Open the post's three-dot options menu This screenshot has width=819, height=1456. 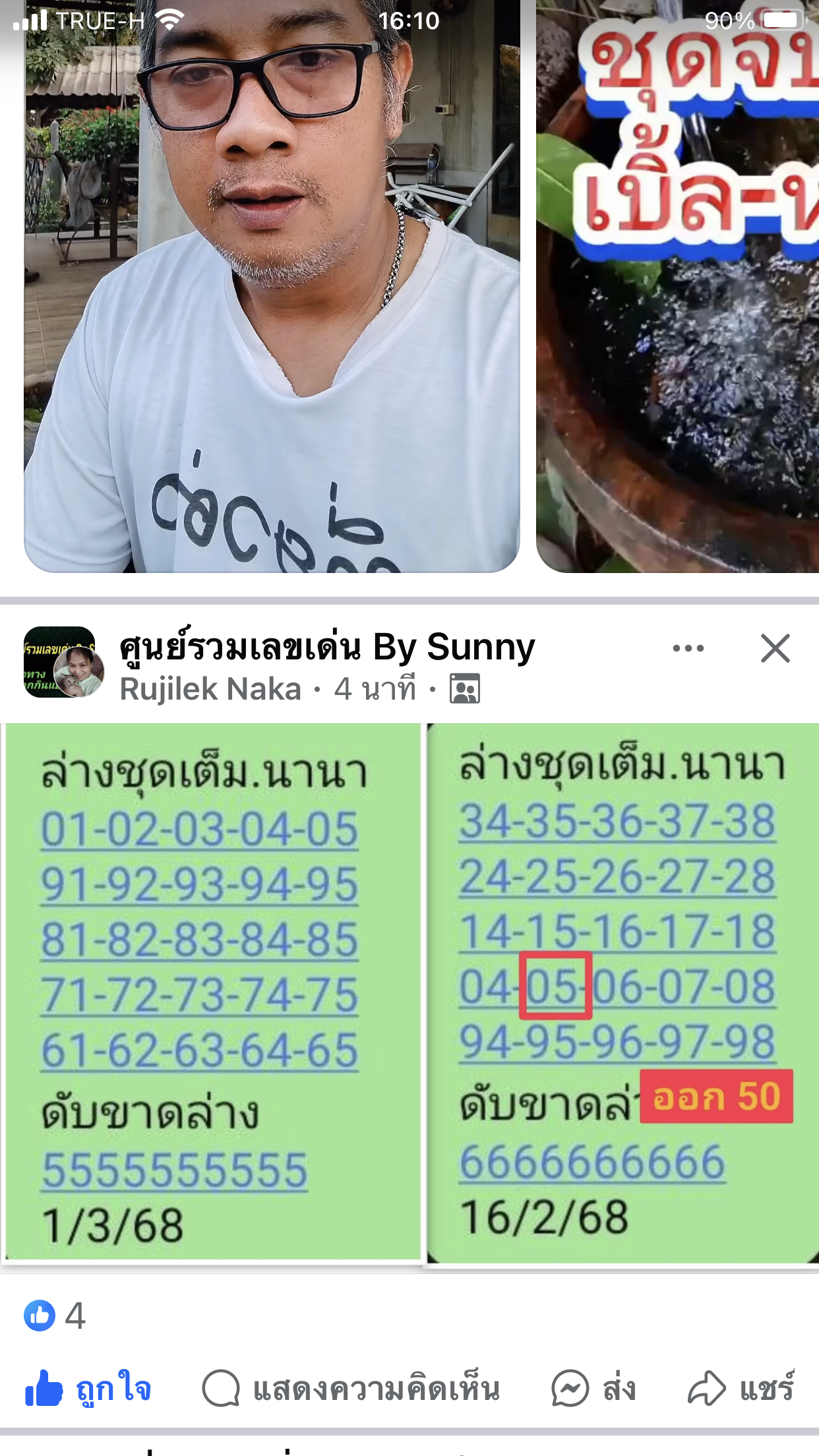coord(688,649)
